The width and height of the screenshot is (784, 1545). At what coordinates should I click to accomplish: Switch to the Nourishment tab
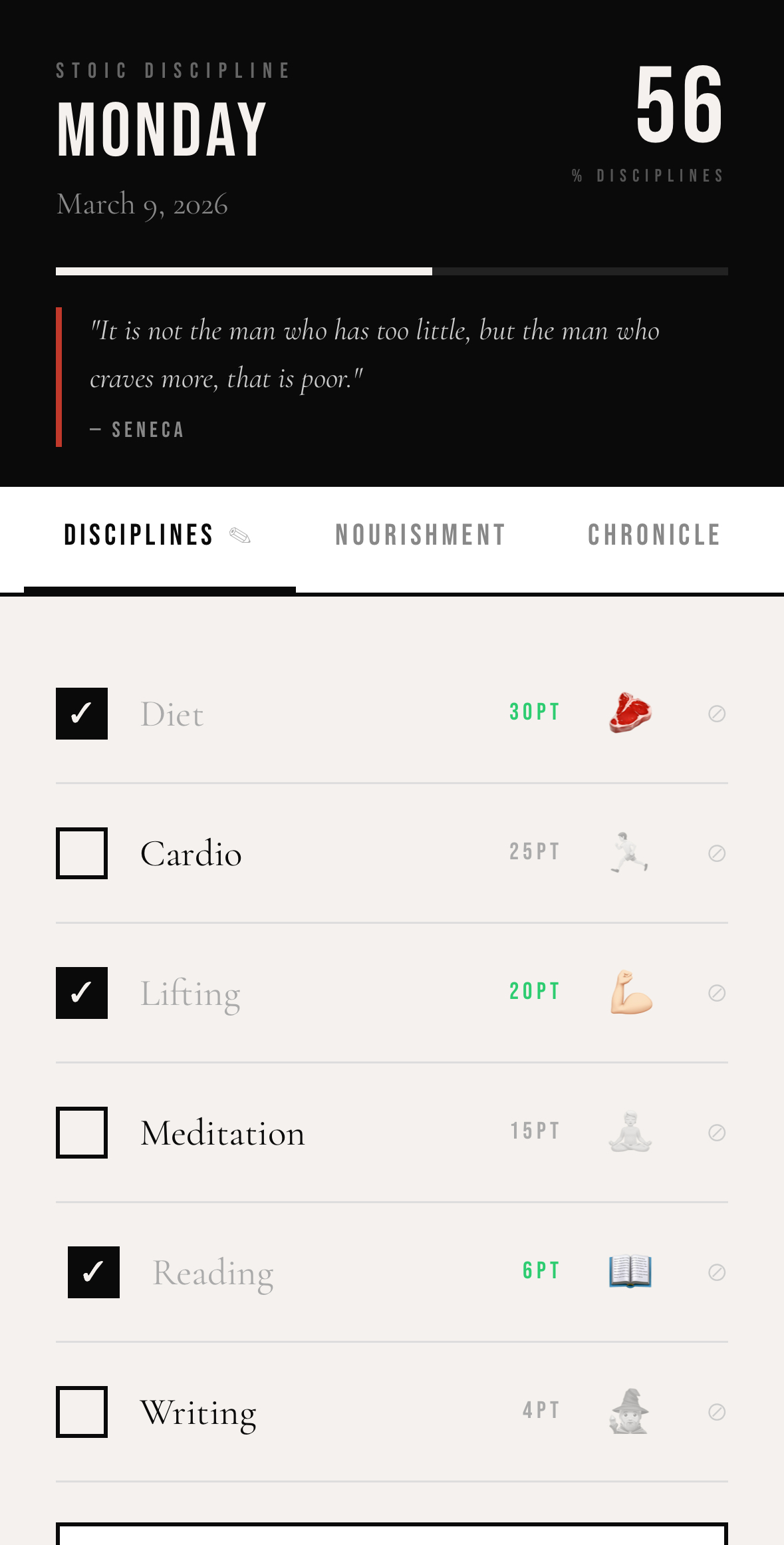(420, 535)
